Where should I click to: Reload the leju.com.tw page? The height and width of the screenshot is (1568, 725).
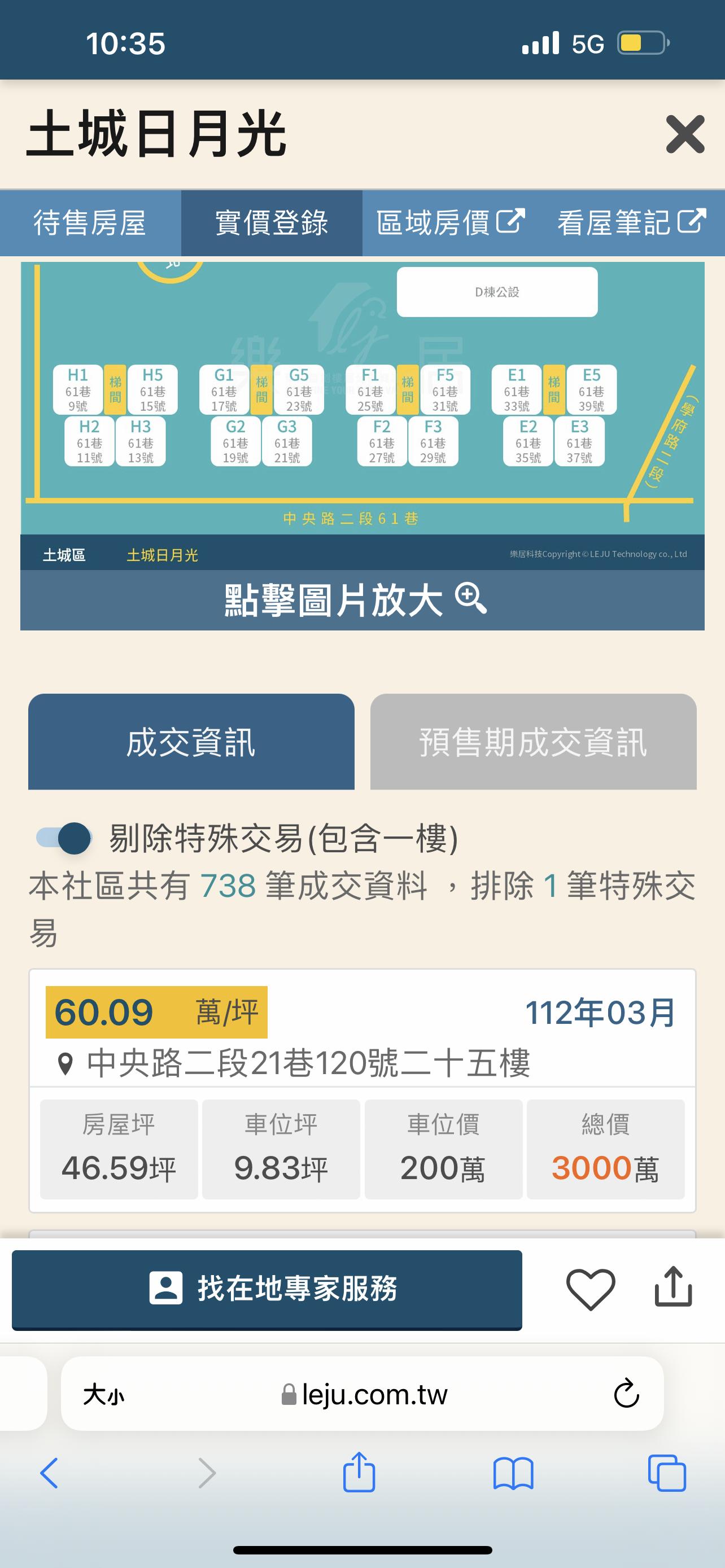click(x=626, y=1395)
